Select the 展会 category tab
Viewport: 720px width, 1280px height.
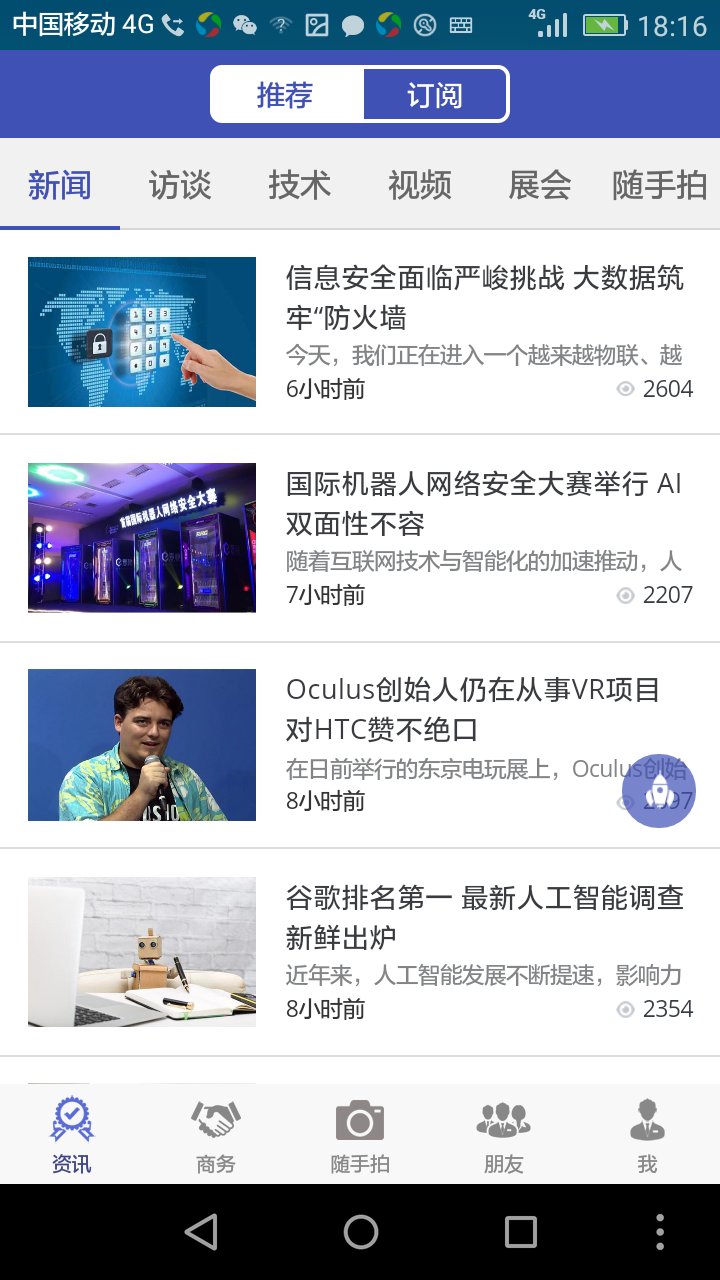(540, 185)
